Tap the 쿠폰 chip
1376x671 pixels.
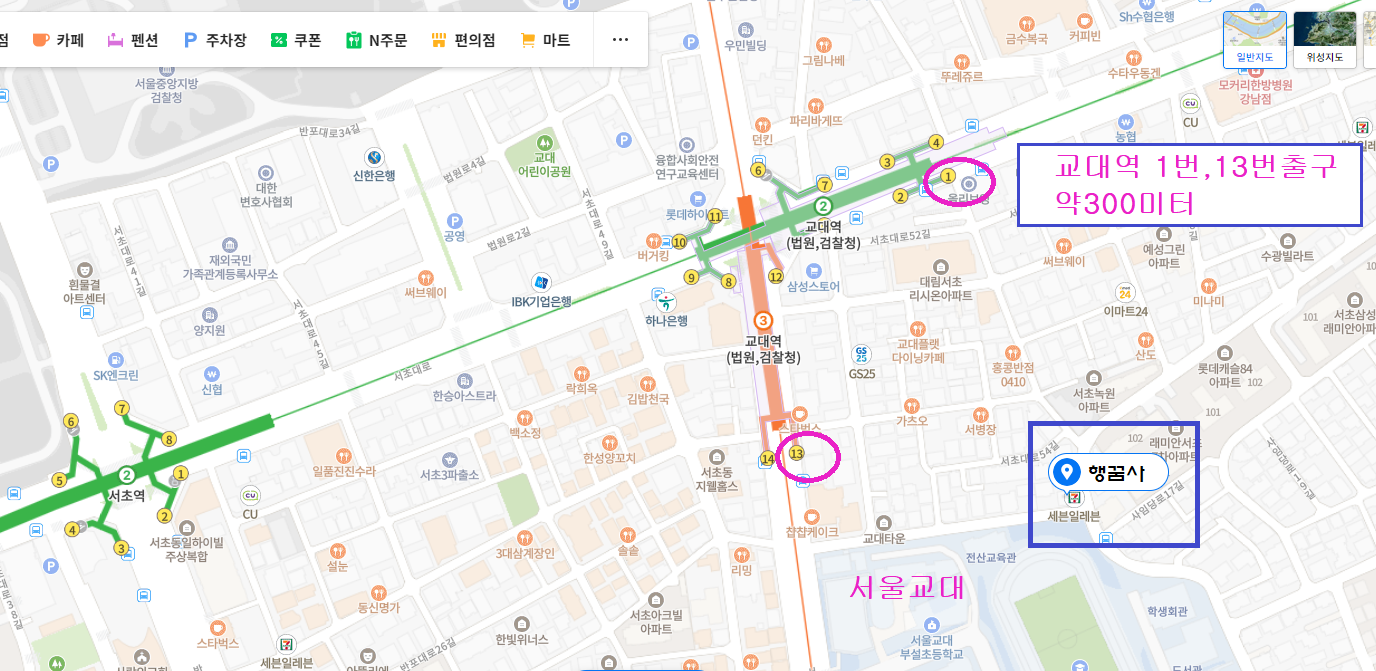coord(295,40)
